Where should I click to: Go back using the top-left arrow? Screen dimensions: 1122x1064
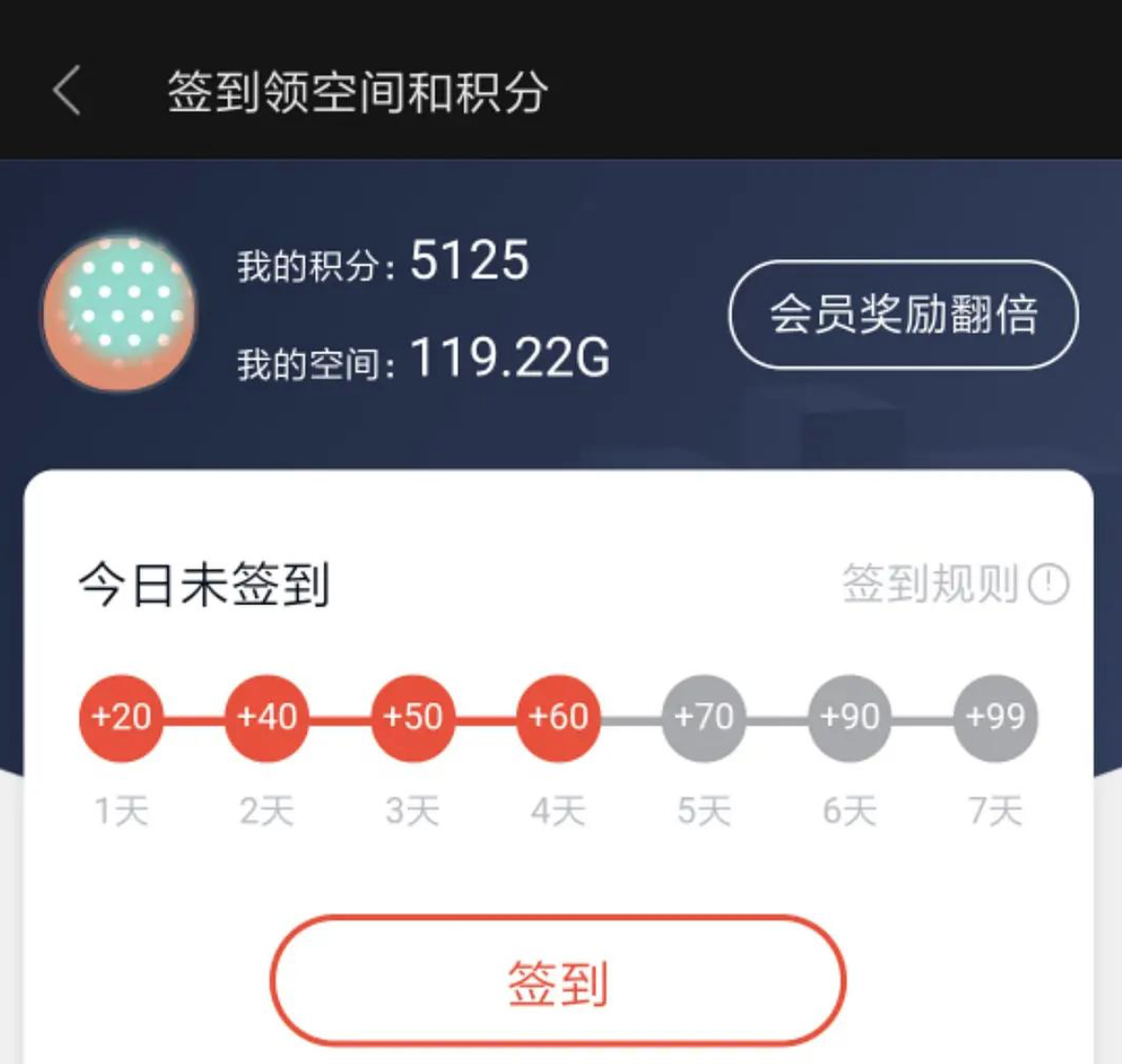point(67,91)
